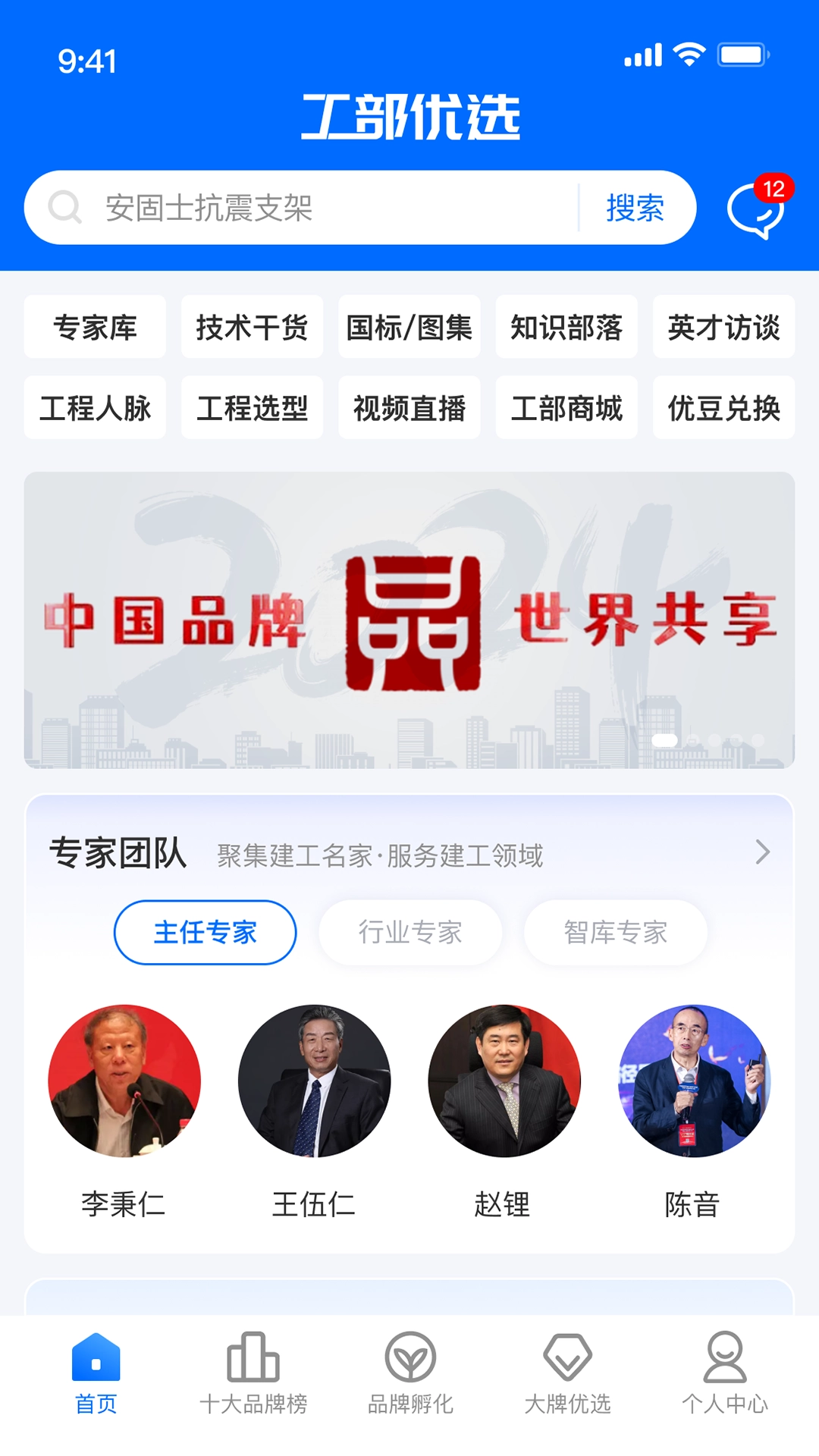Open 工部商城 store

pos(566,408)
